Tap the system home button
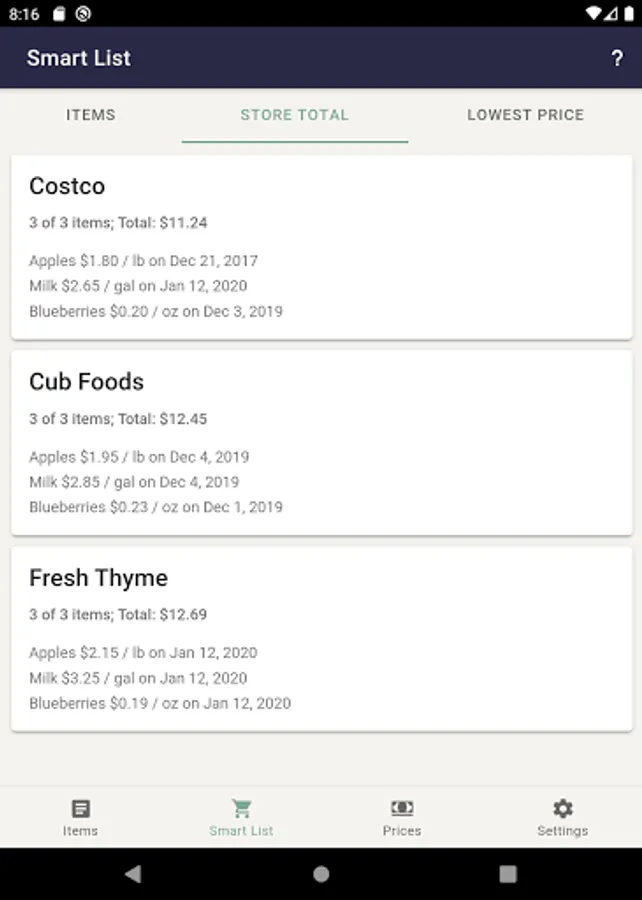The height and width of the screenshot is (900, 642). click(321, 874)
